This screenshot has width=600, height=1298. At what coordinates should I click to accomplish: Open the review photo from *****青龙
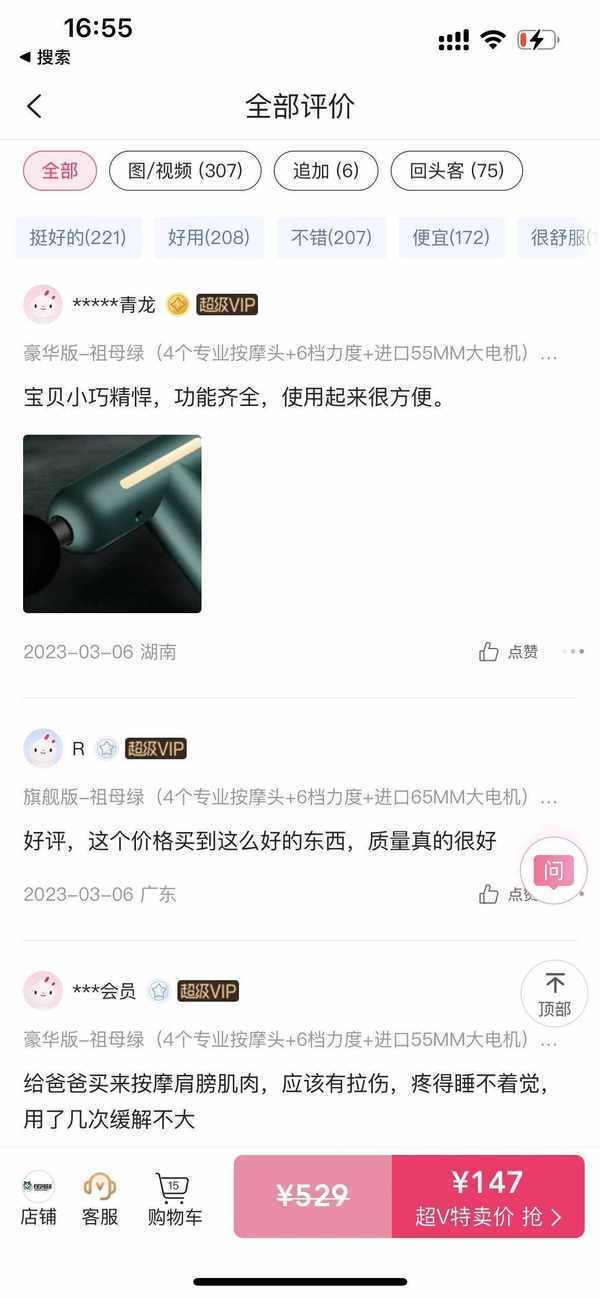tap(112, 523)
